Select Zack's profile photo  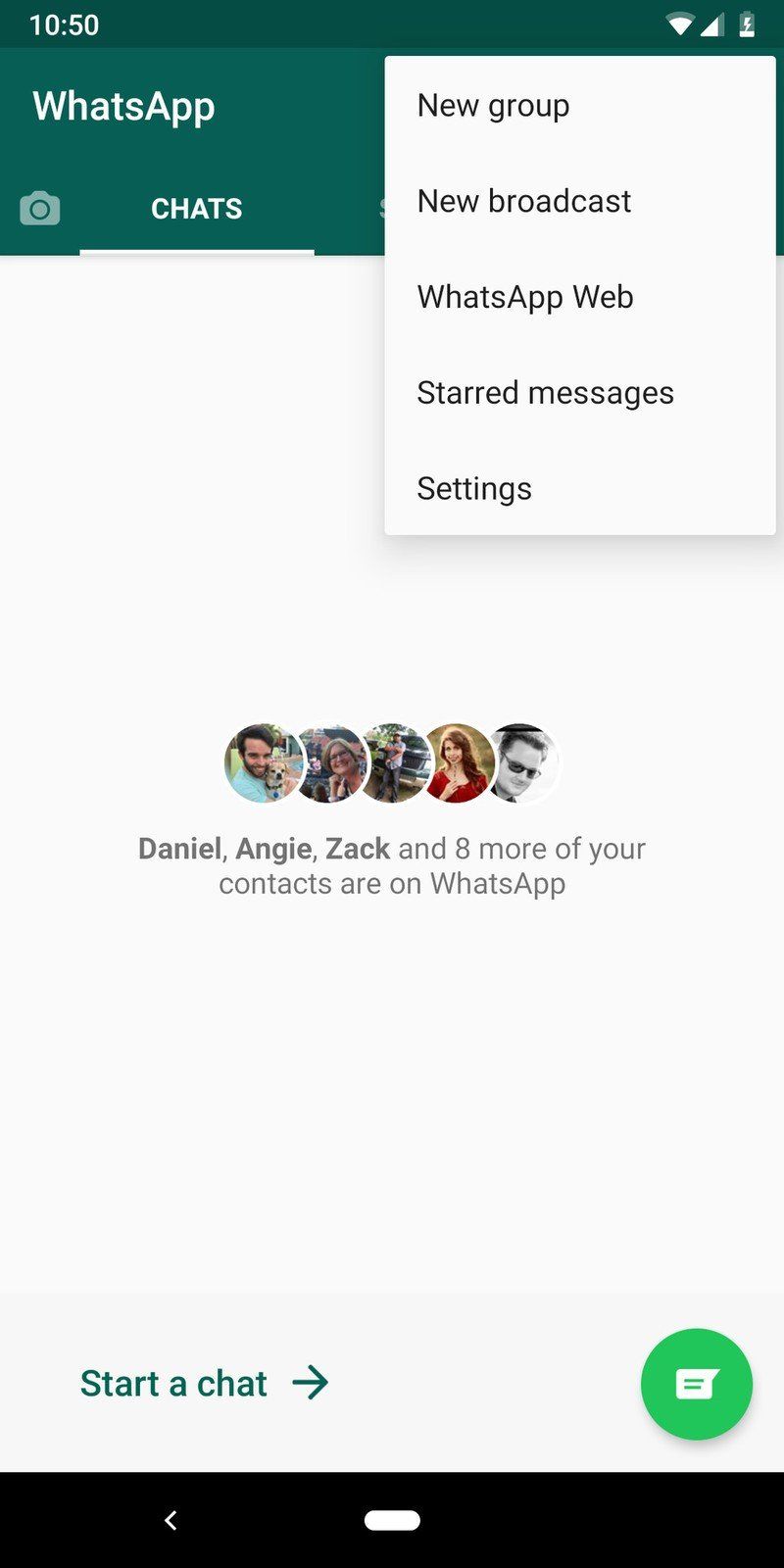392,763
